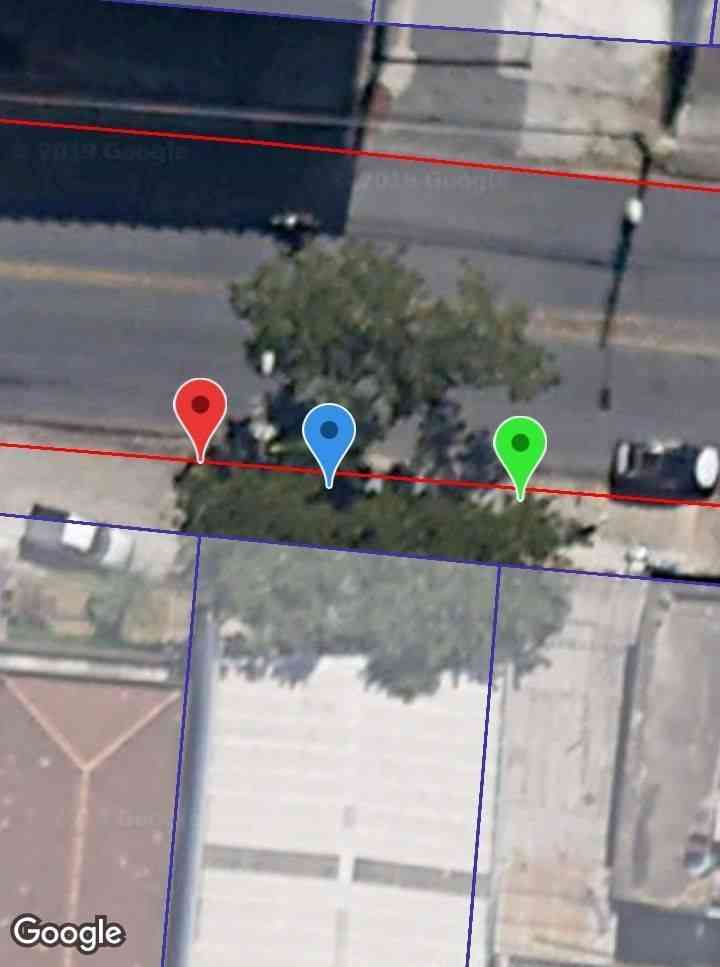The image size is (720, 967).
Task: Open the green map marker
Action: [x=519, y=446]
